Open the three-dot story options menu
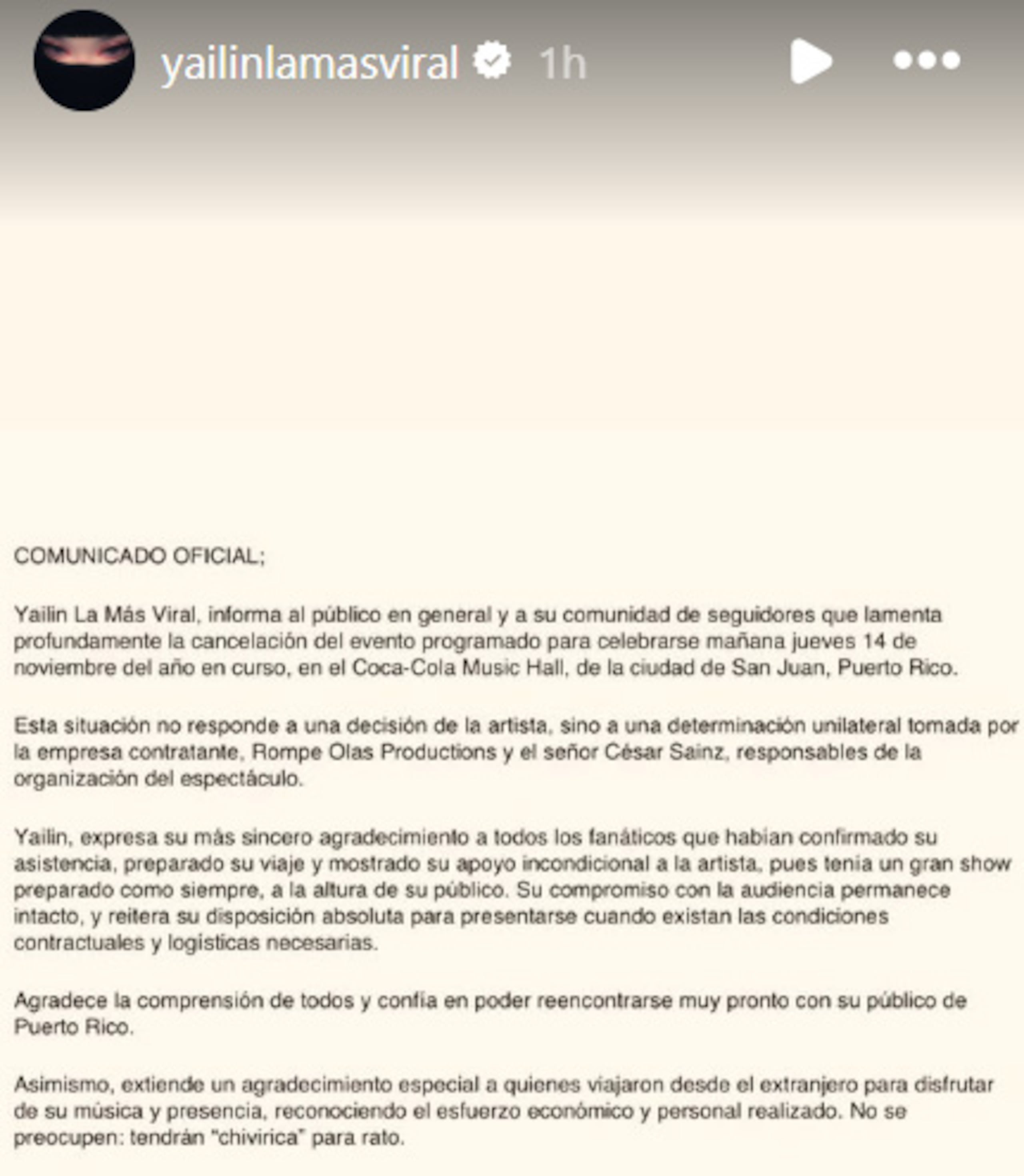 926,60
